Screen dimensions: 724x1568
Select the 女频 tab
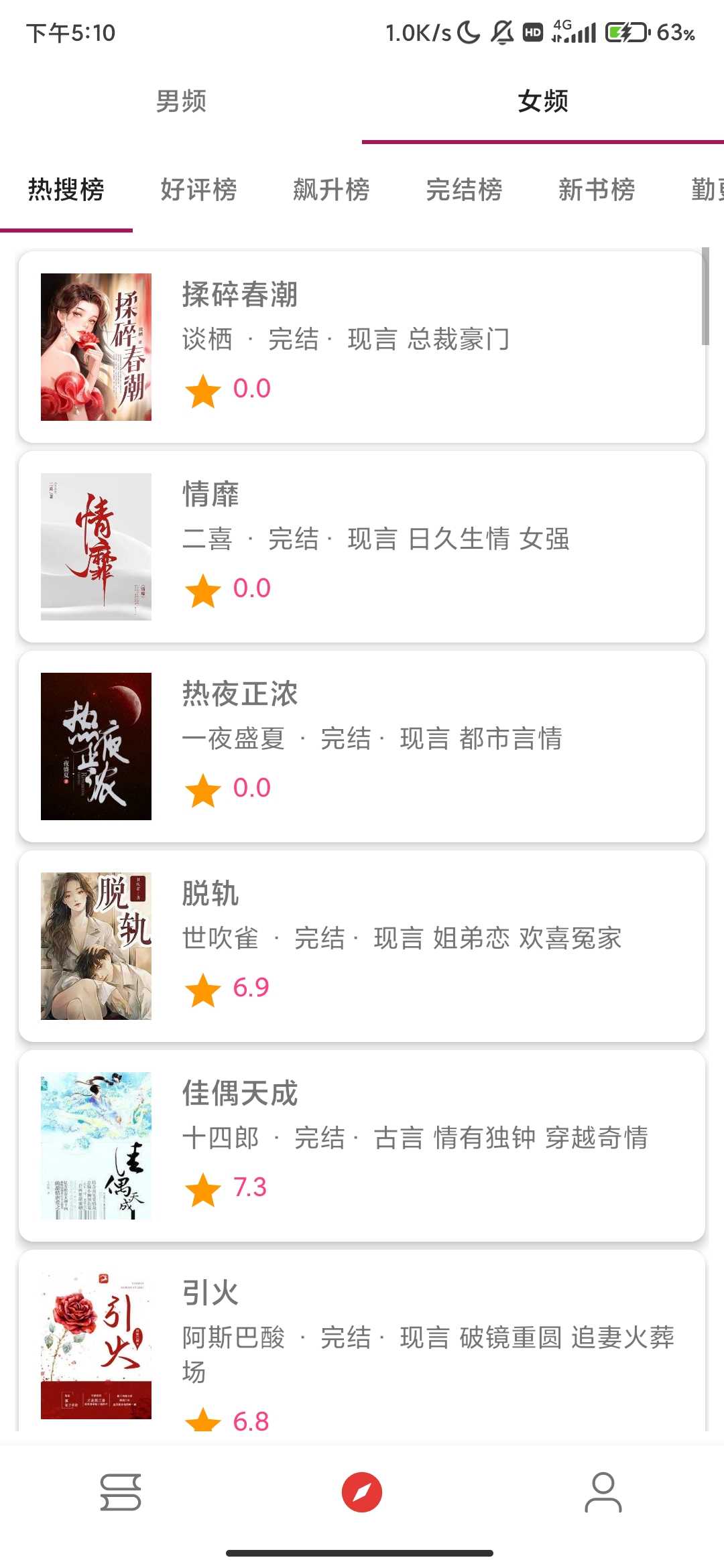pyautogui.click(x=542, y=102)
